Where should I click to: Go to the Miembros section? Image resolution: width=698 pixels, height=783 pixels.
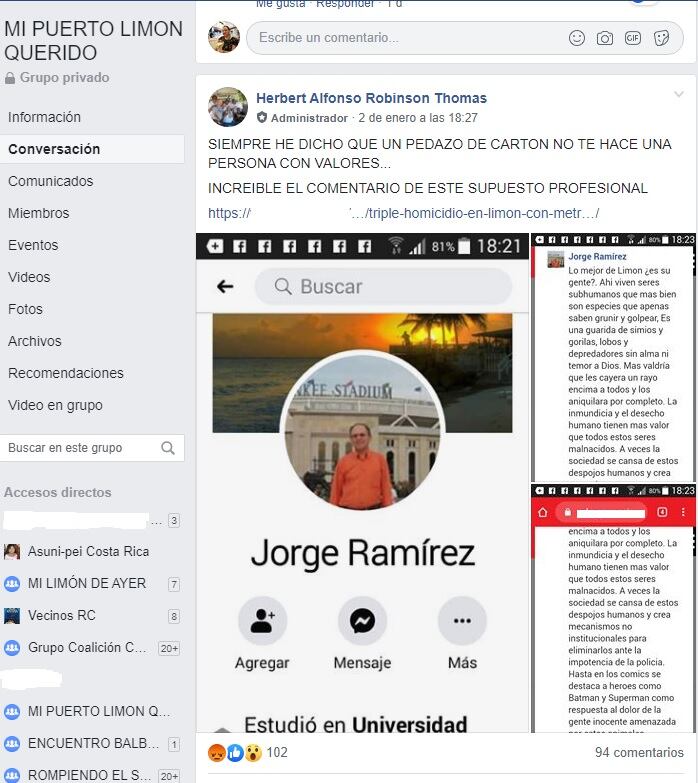[38, 213]
